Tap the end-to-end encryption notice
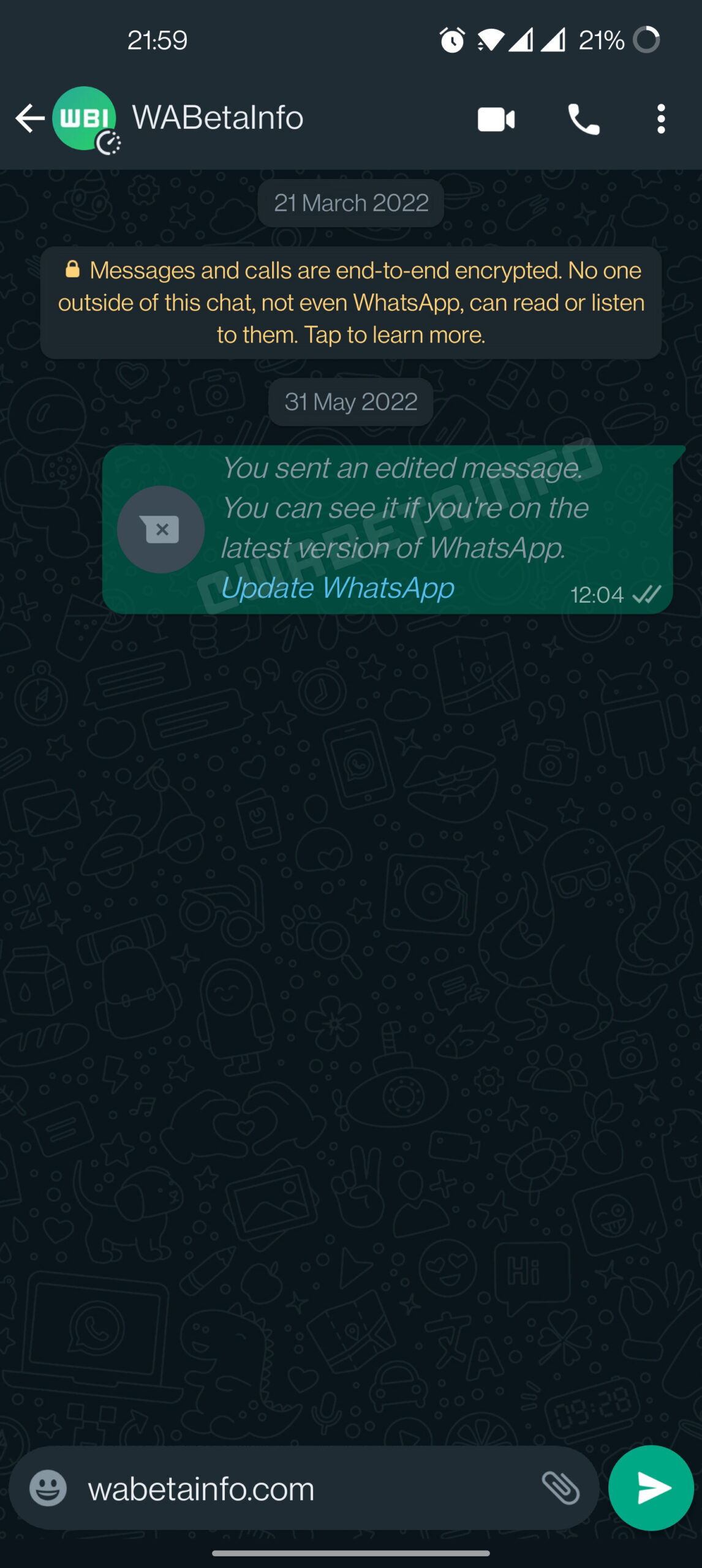The image size is (702, 1568). tap(351, 303)
